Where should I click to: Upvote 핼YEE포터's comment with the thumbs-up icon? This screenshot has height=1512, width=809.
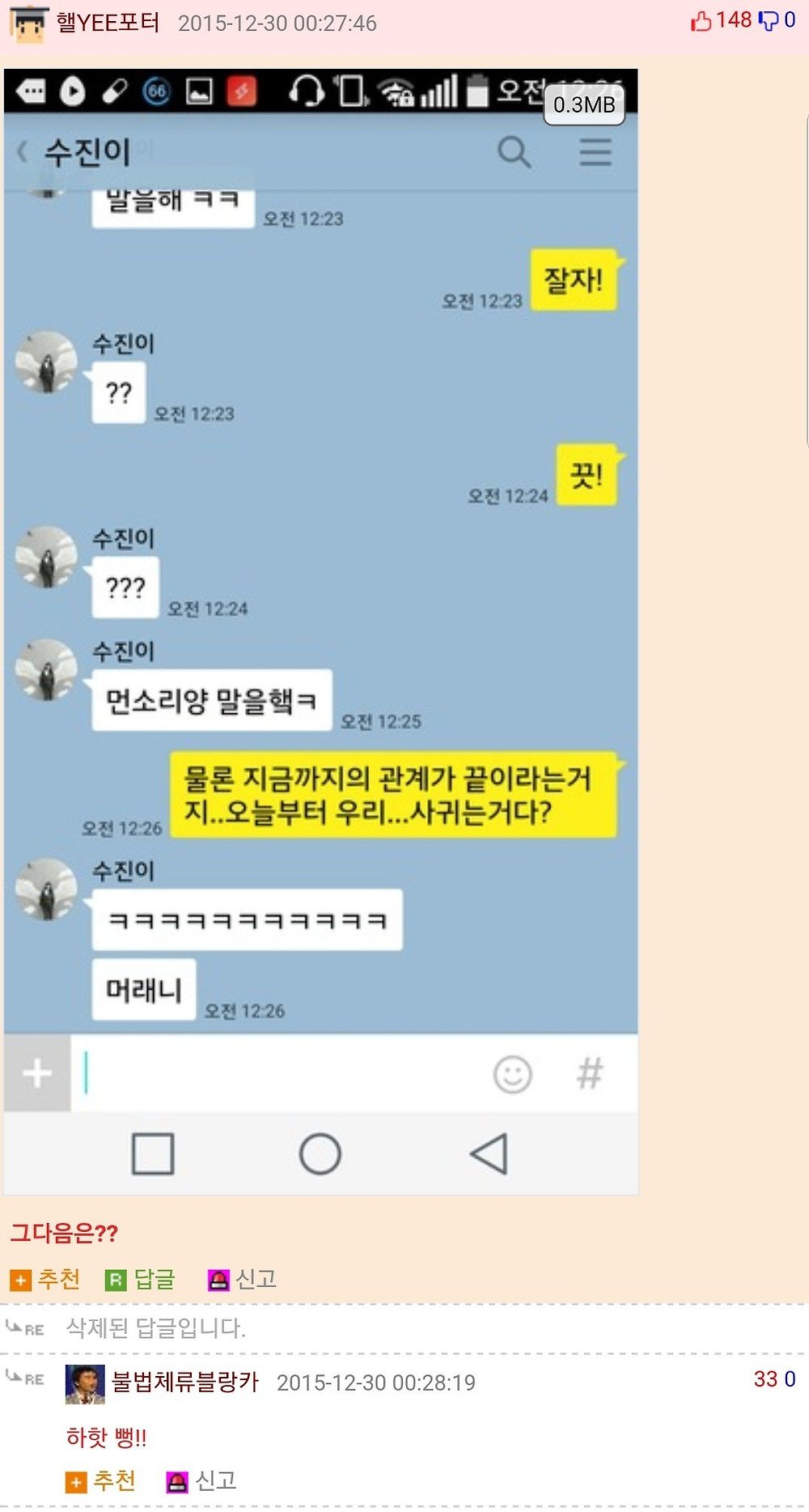tap(701, 20)
